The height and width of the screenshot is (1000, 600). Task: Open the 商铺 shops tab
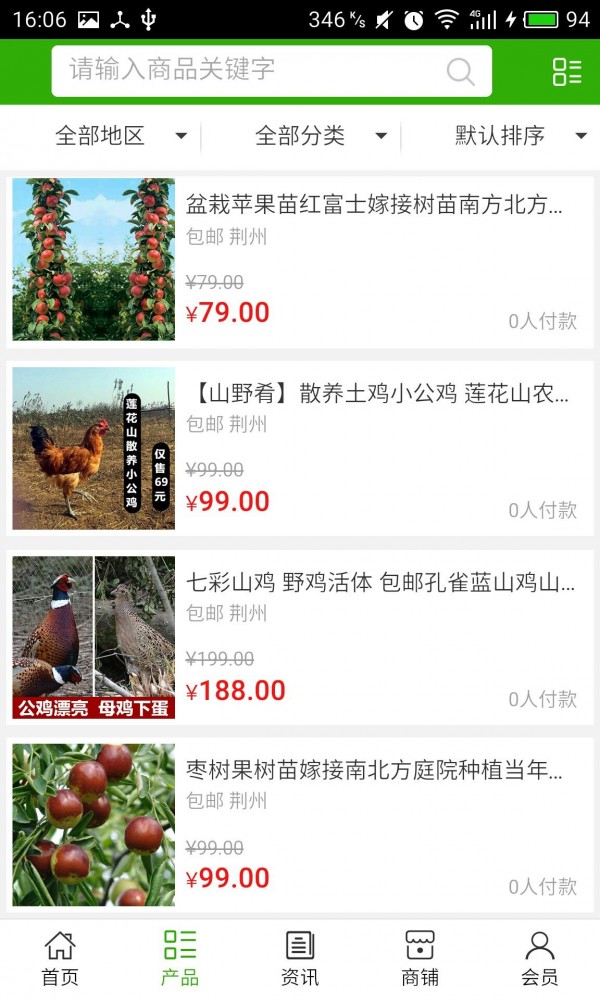point(420,958)
